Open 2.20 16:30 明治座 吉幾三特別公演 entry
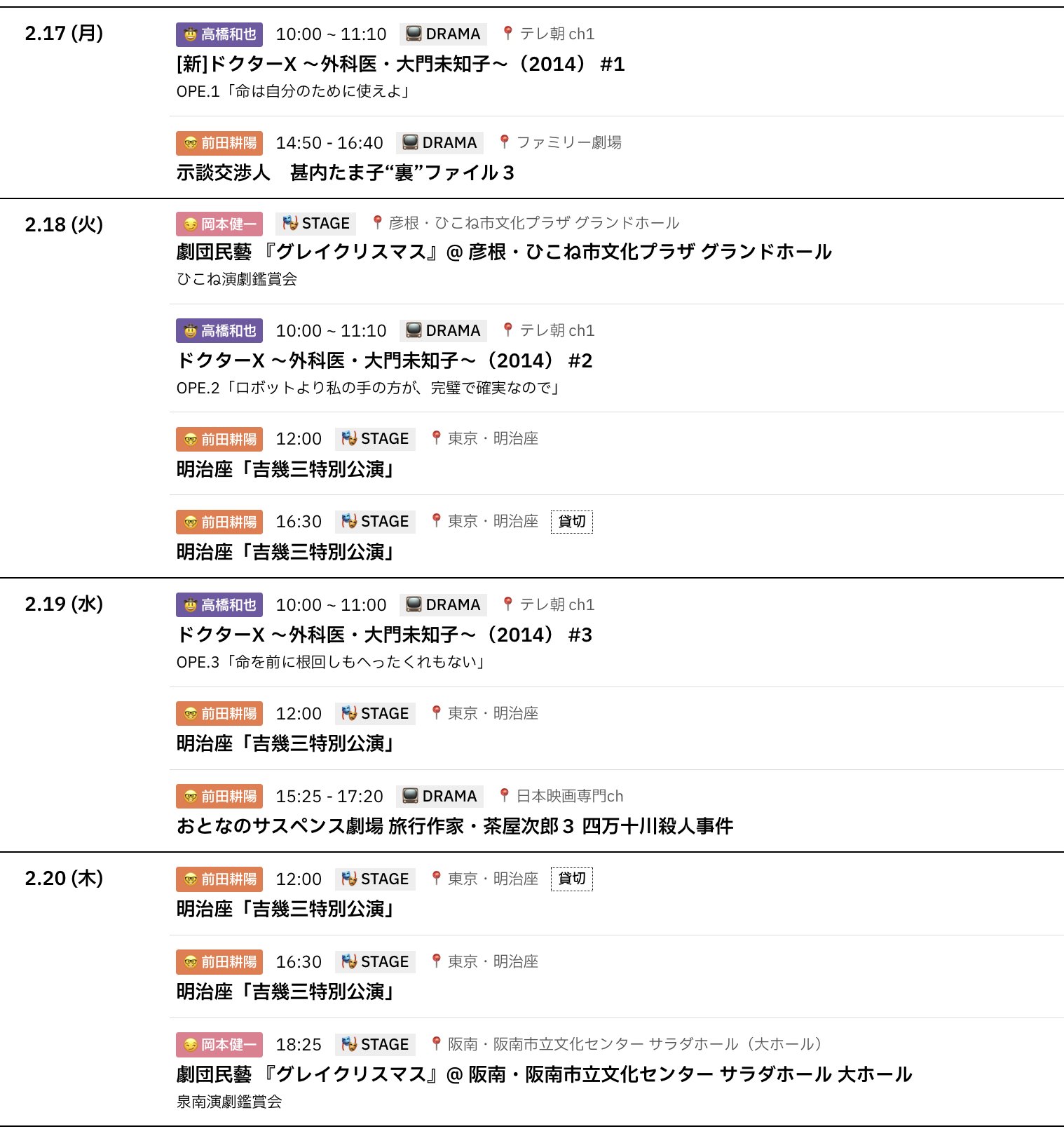 pos(285,992)
